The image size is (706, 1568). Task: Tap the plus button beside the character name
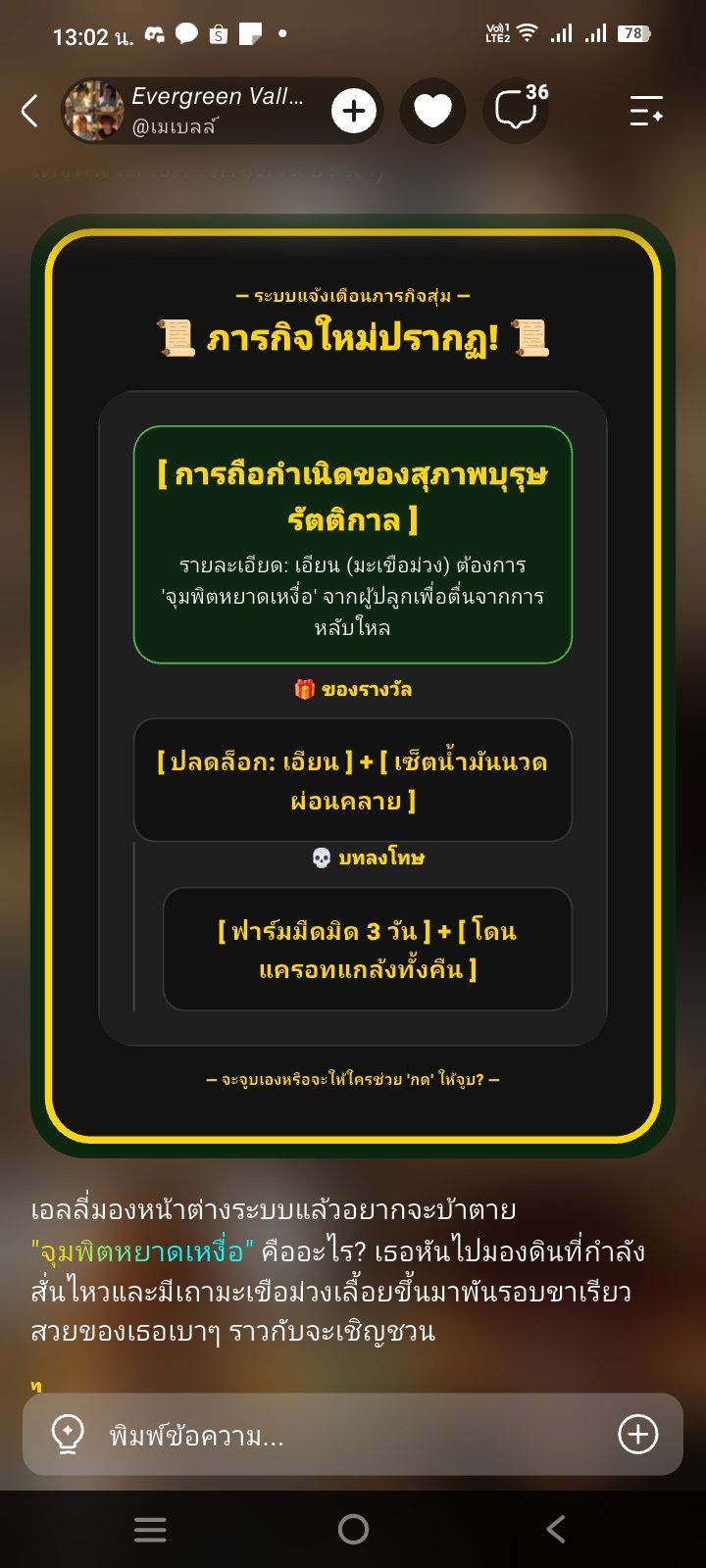pyautogui.click(x=354, y=111)
